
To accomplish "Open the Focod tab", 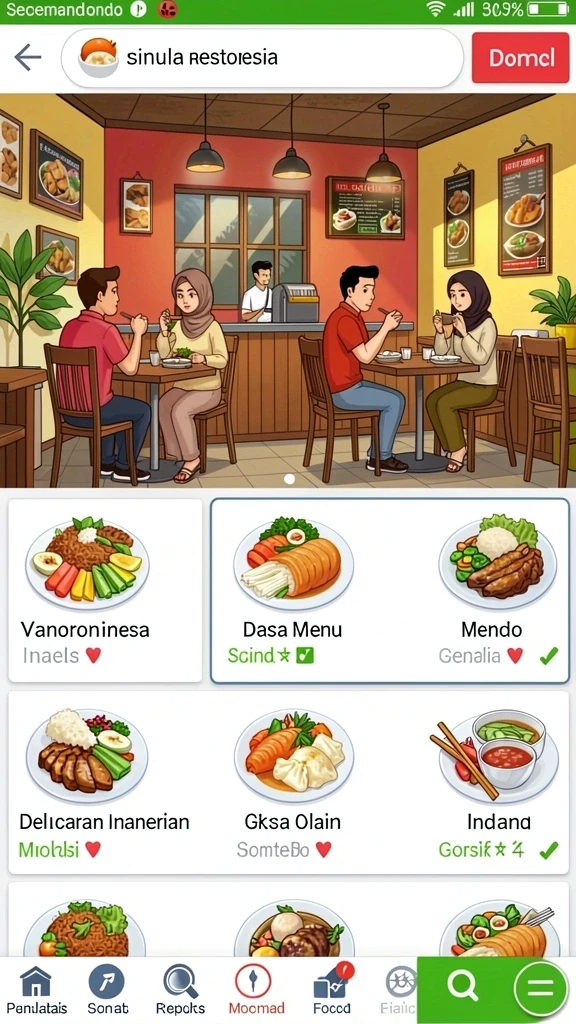I will pyautogui.click(x=332, y=991).
